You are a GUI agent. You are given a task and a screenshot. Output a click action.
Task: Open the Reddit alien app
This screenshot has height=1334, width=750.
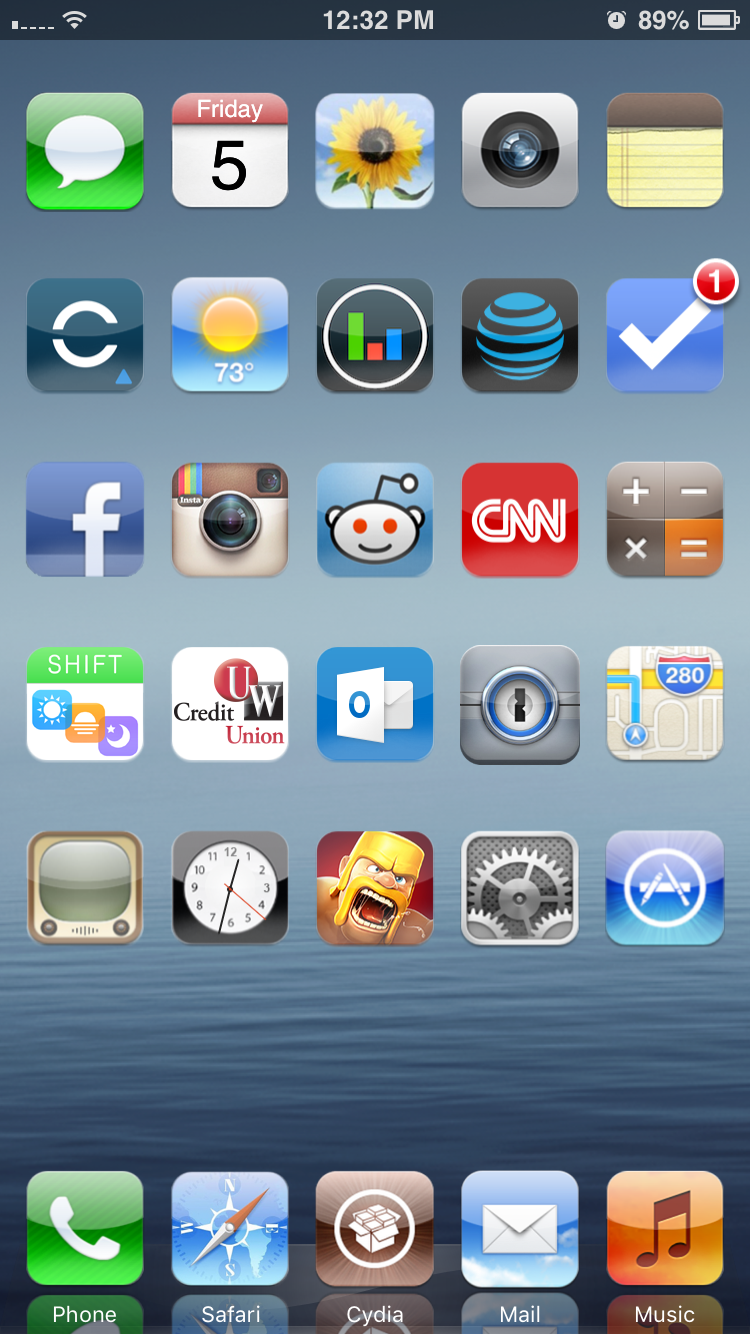tap(375, 519)
